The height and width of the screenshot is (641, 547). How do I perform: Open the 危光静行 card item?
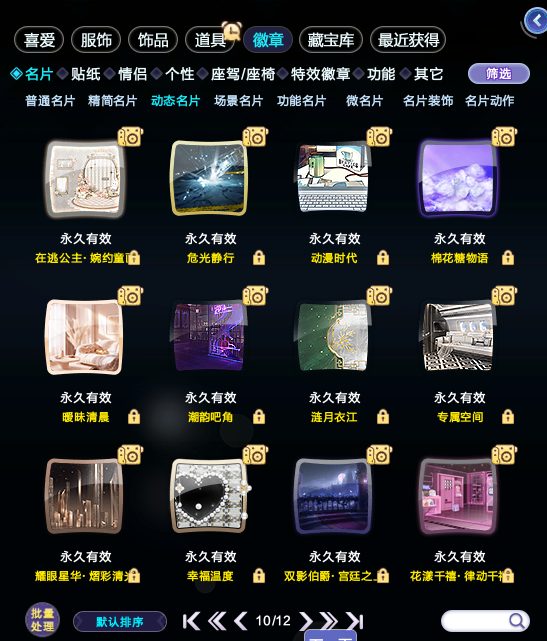[210, 178]
